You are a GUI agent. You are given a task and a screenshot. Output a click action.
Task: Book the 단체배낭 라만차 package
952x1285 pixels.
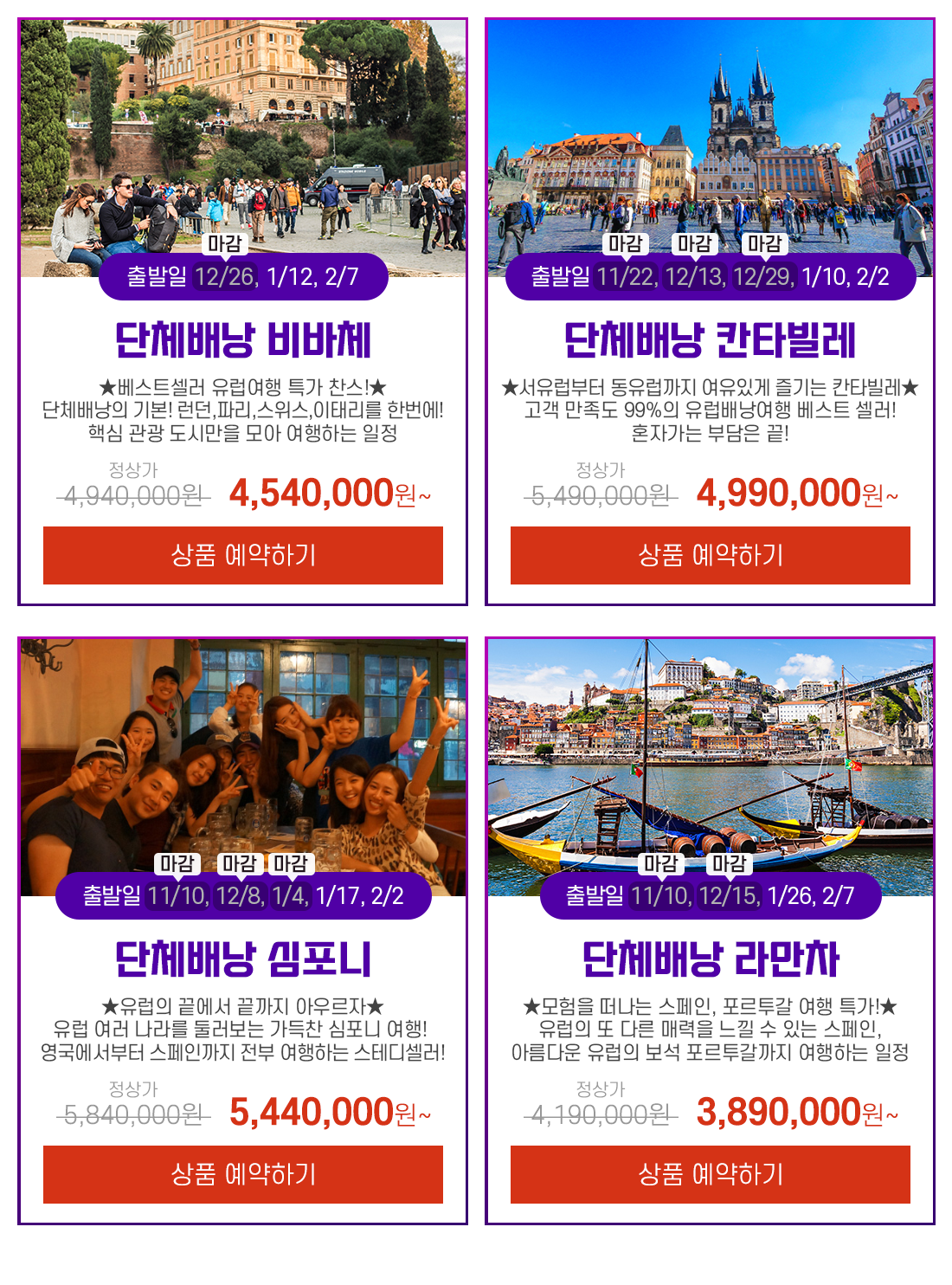(x=710, y=1174)
